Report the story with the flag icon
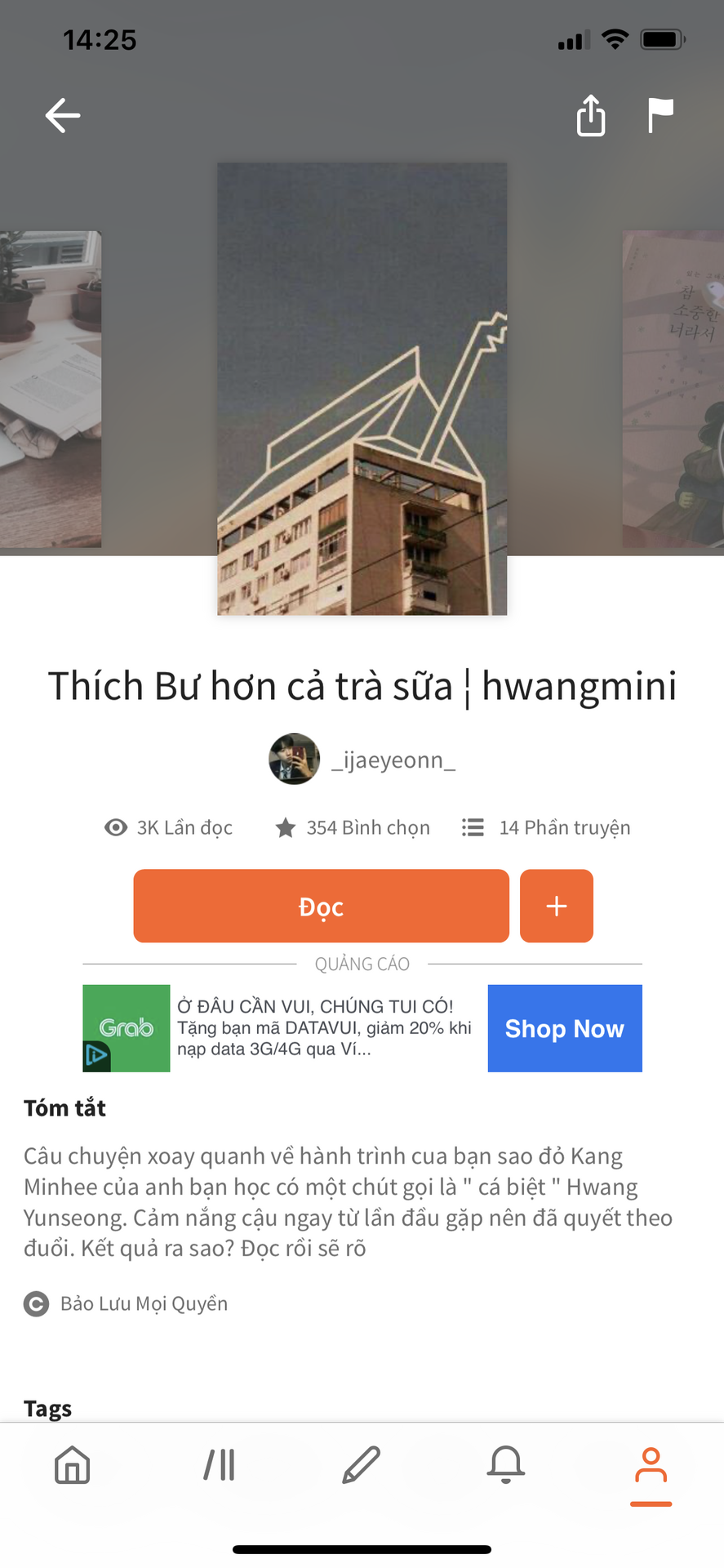The height and width of the screenshot is (1568, 724). pyautogui.click(x=660, y=115)
